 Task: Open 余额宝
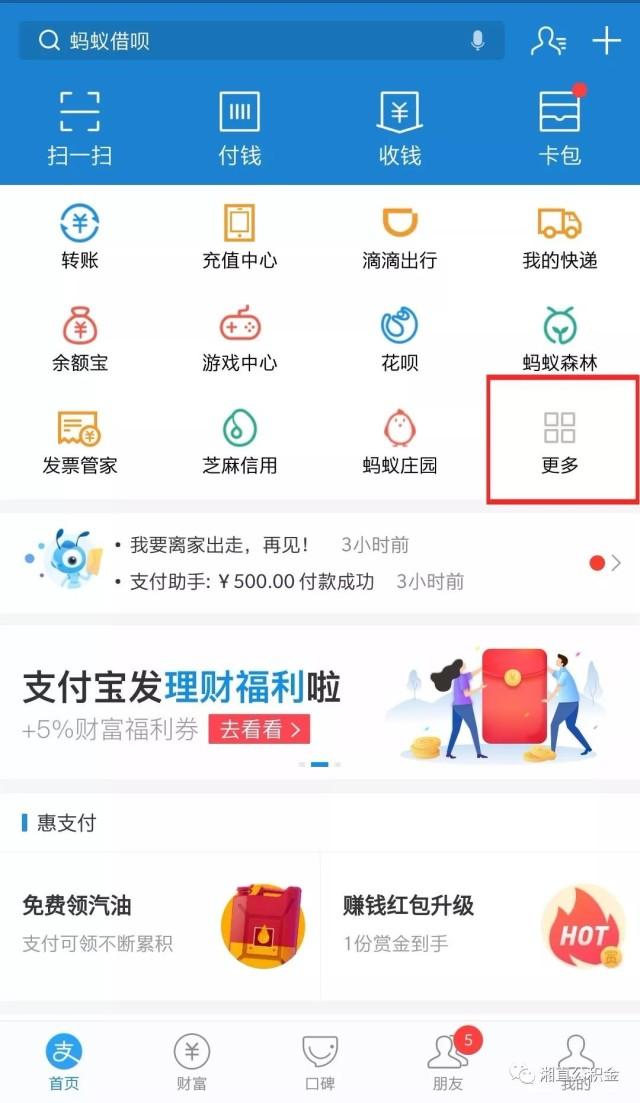(79, 339)
